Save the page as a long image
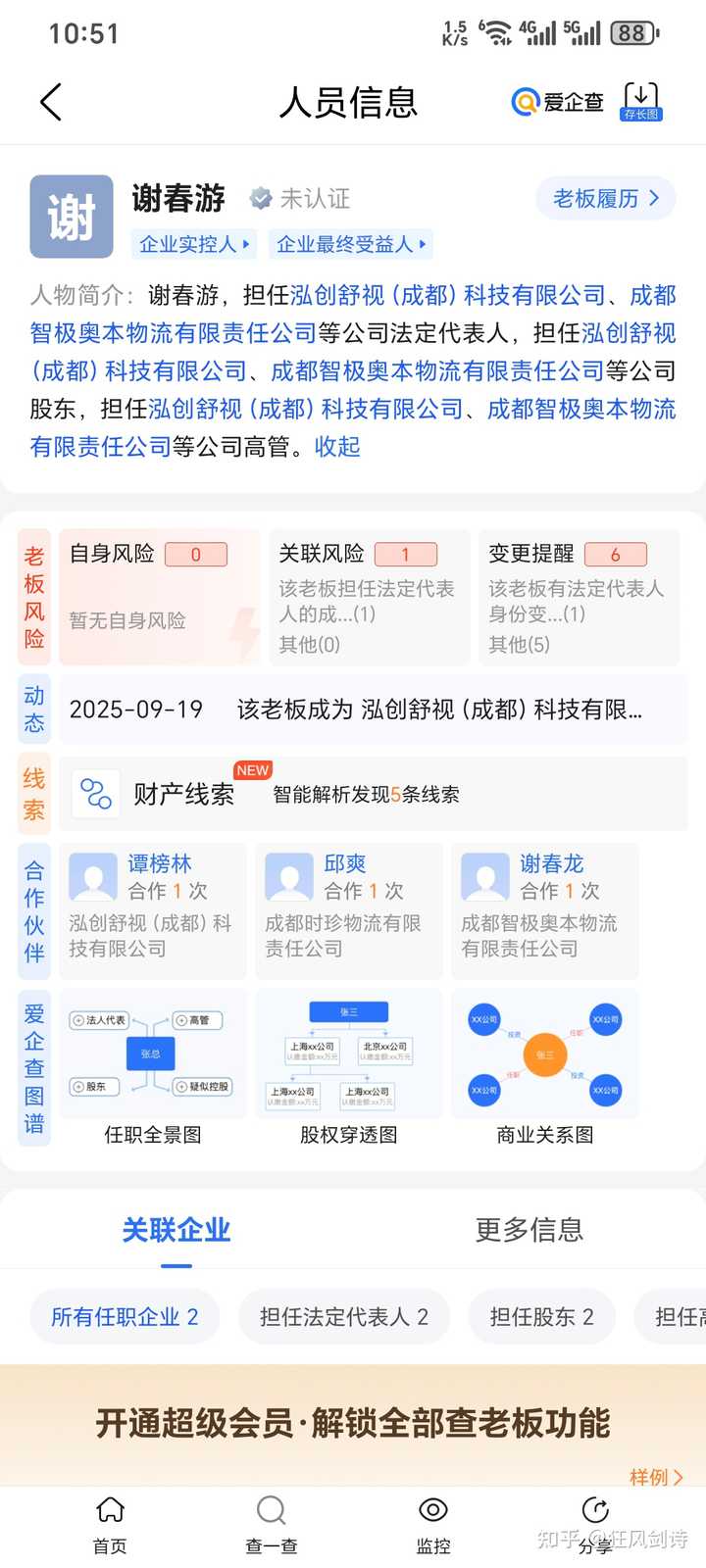The height and width of the screenshot is (1568, 706). [x=640, y=102]
